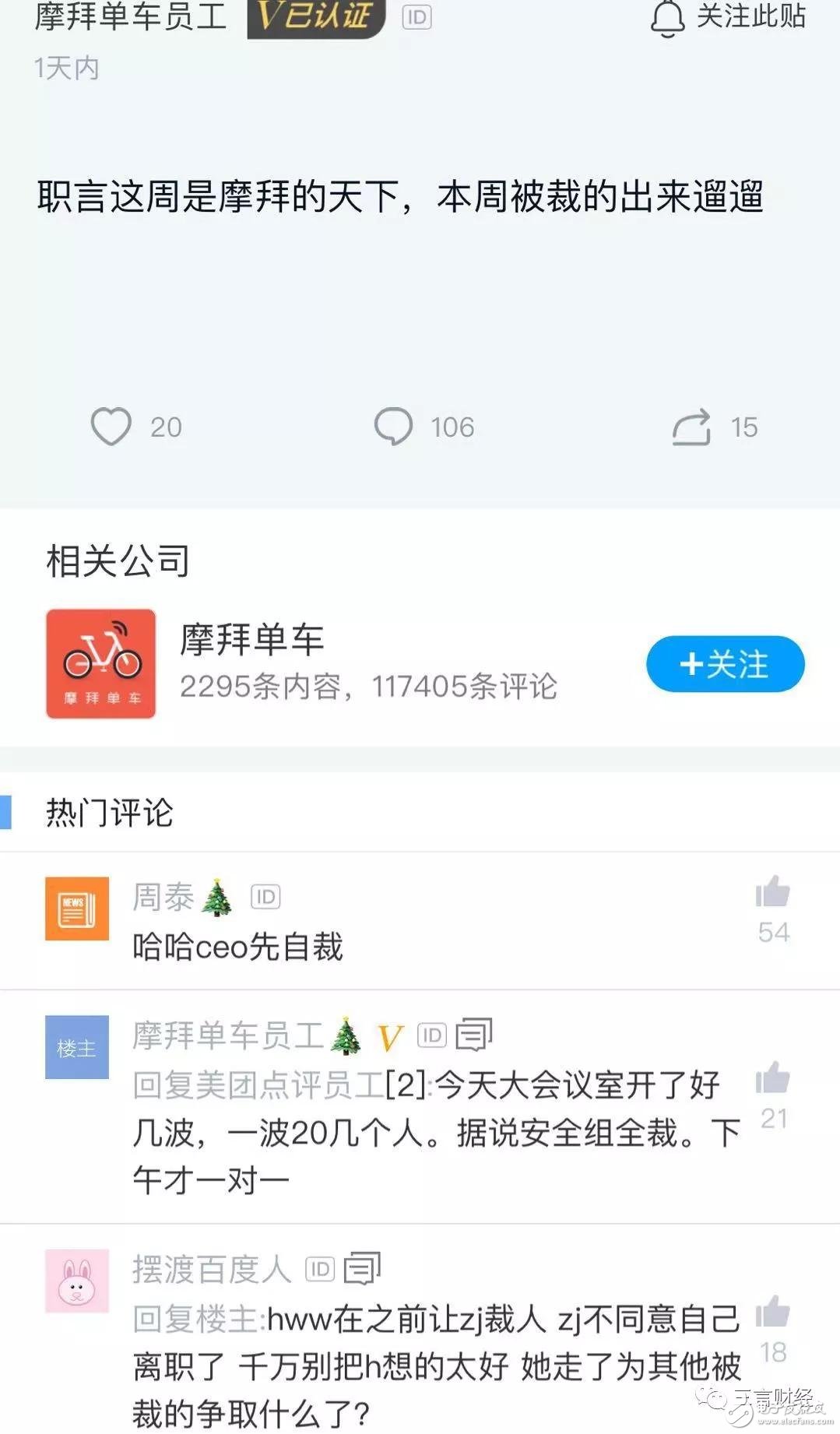Image resolution: width=840 pixels, height=1434 pixels.
Task: Open the 摩拜单车 company logo
Action: [x=100, y=663]
